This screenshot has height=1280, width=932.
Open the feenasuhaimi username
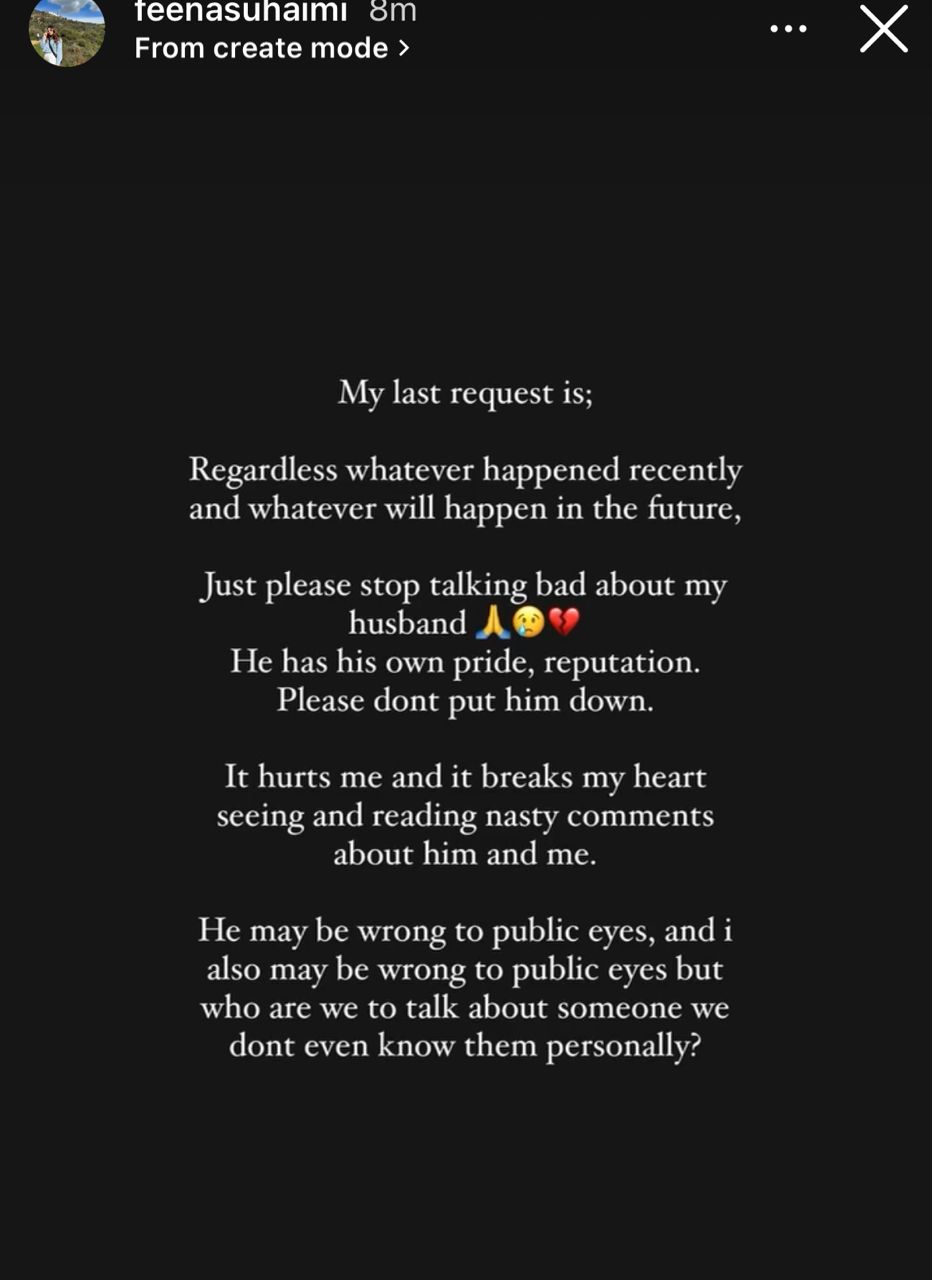[241, 12]
